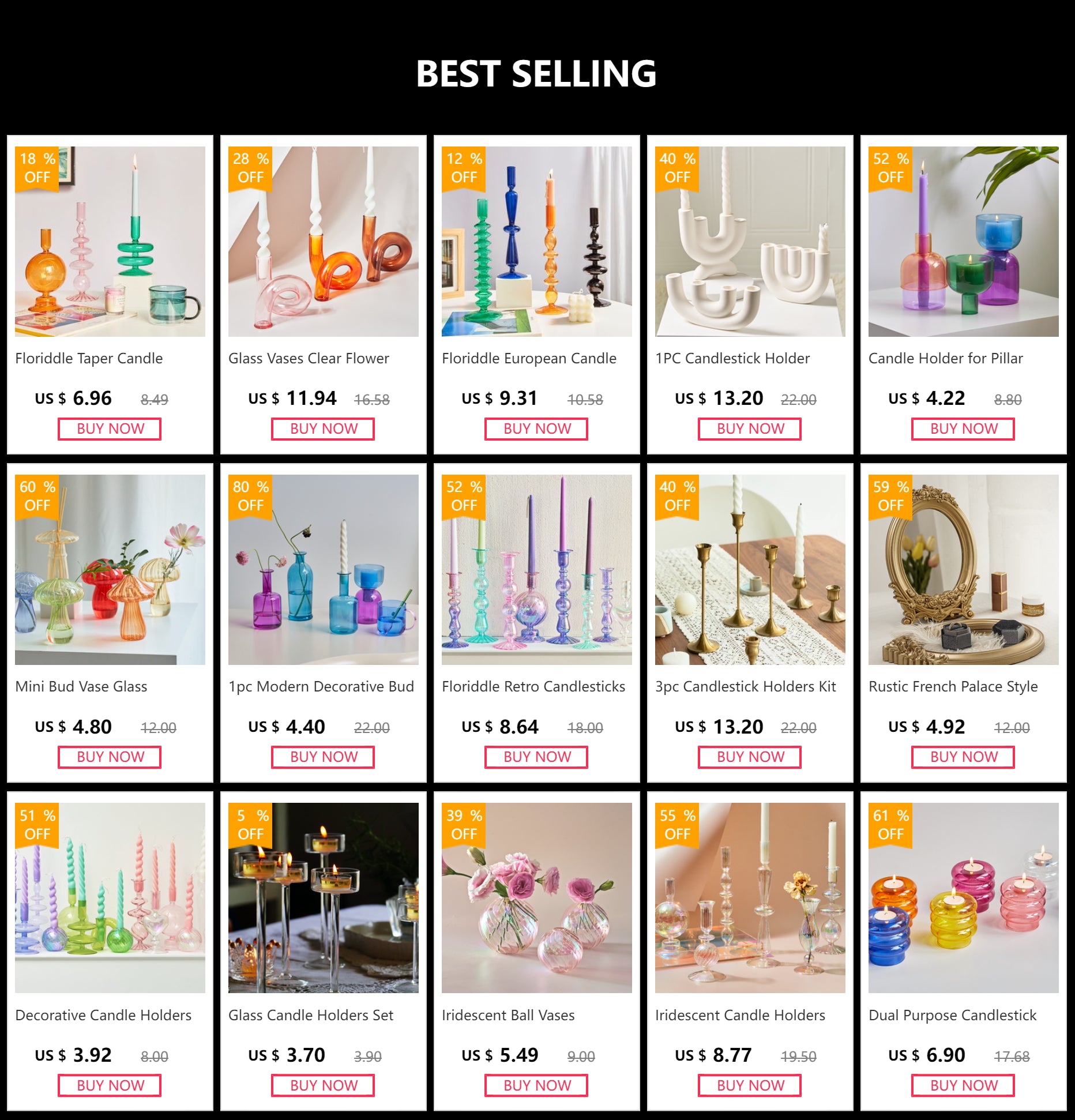Open the 3pc Candlestick Holders Kit product link
The image size is (1075, 1120).
[746, 687]
